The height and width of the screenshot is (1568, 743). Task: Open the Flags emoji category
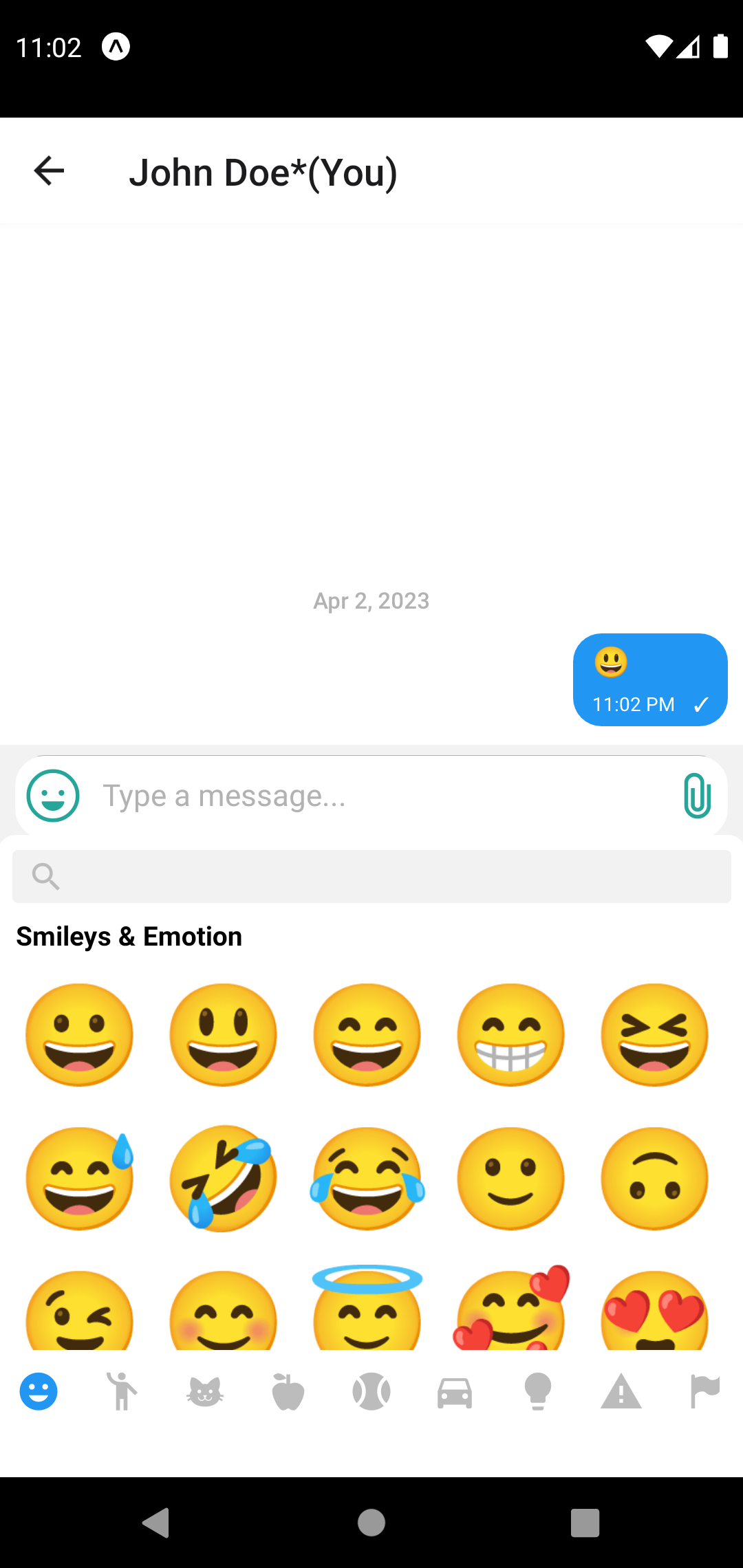pos(704,1391)
